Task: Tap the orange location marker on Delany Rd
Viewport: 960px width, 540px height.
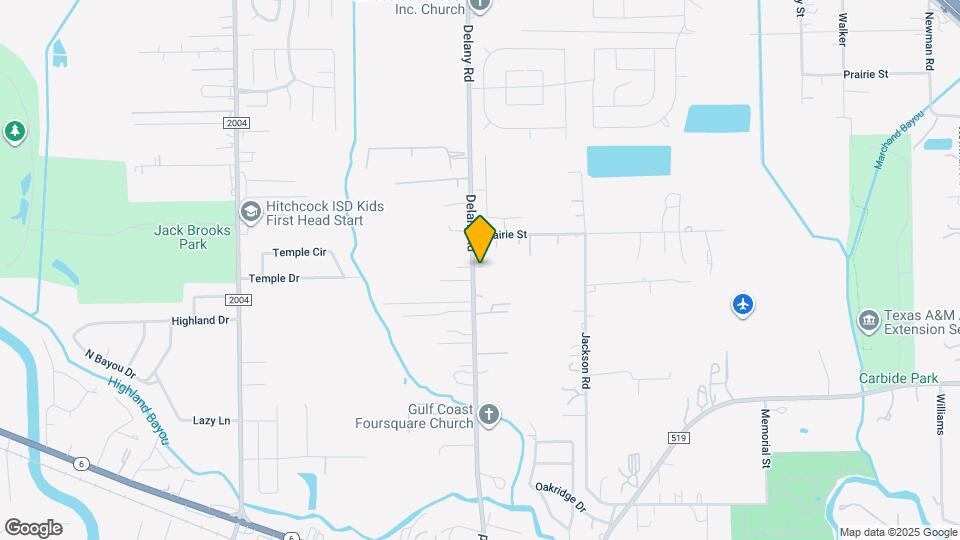Action: (480, 239)
